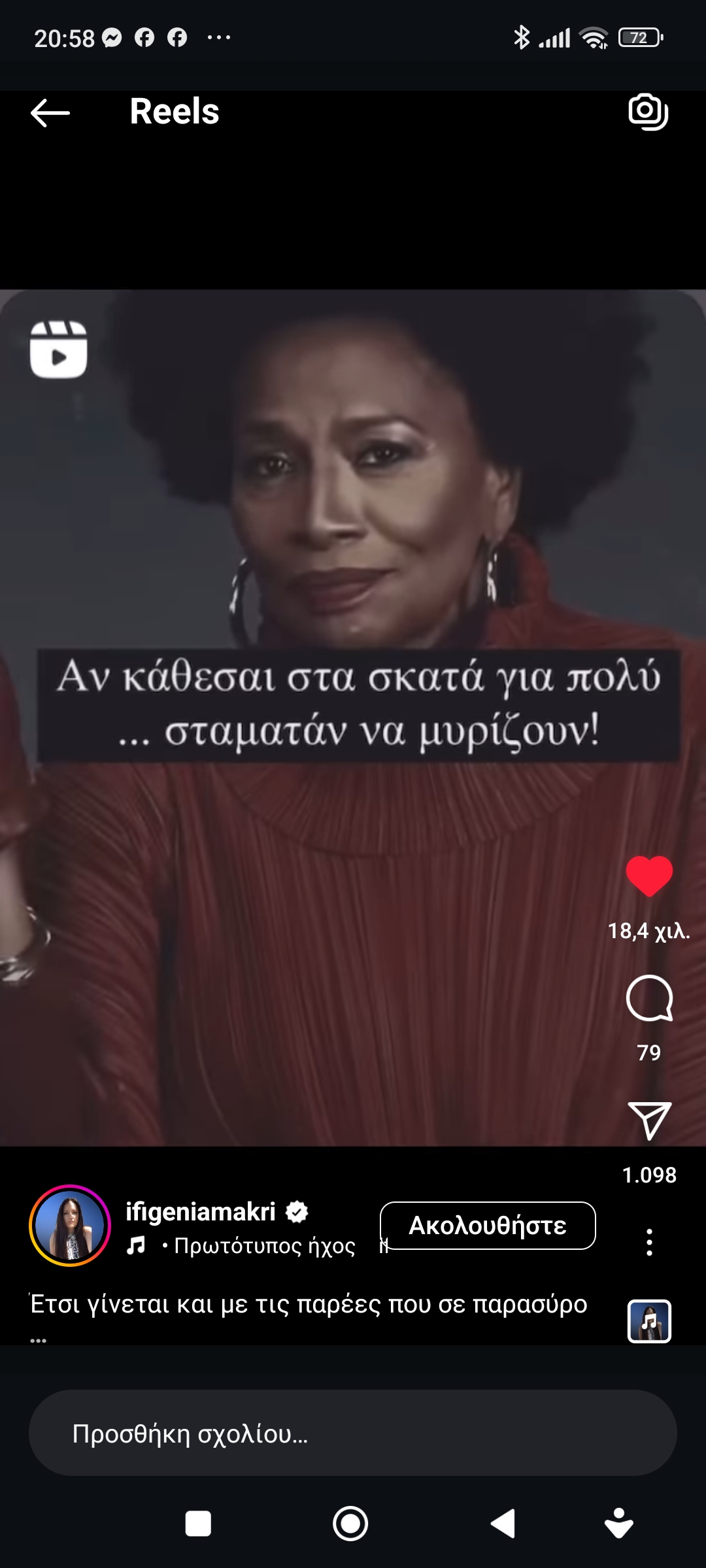Share this reel via the paper plane

click(649, 1120)
